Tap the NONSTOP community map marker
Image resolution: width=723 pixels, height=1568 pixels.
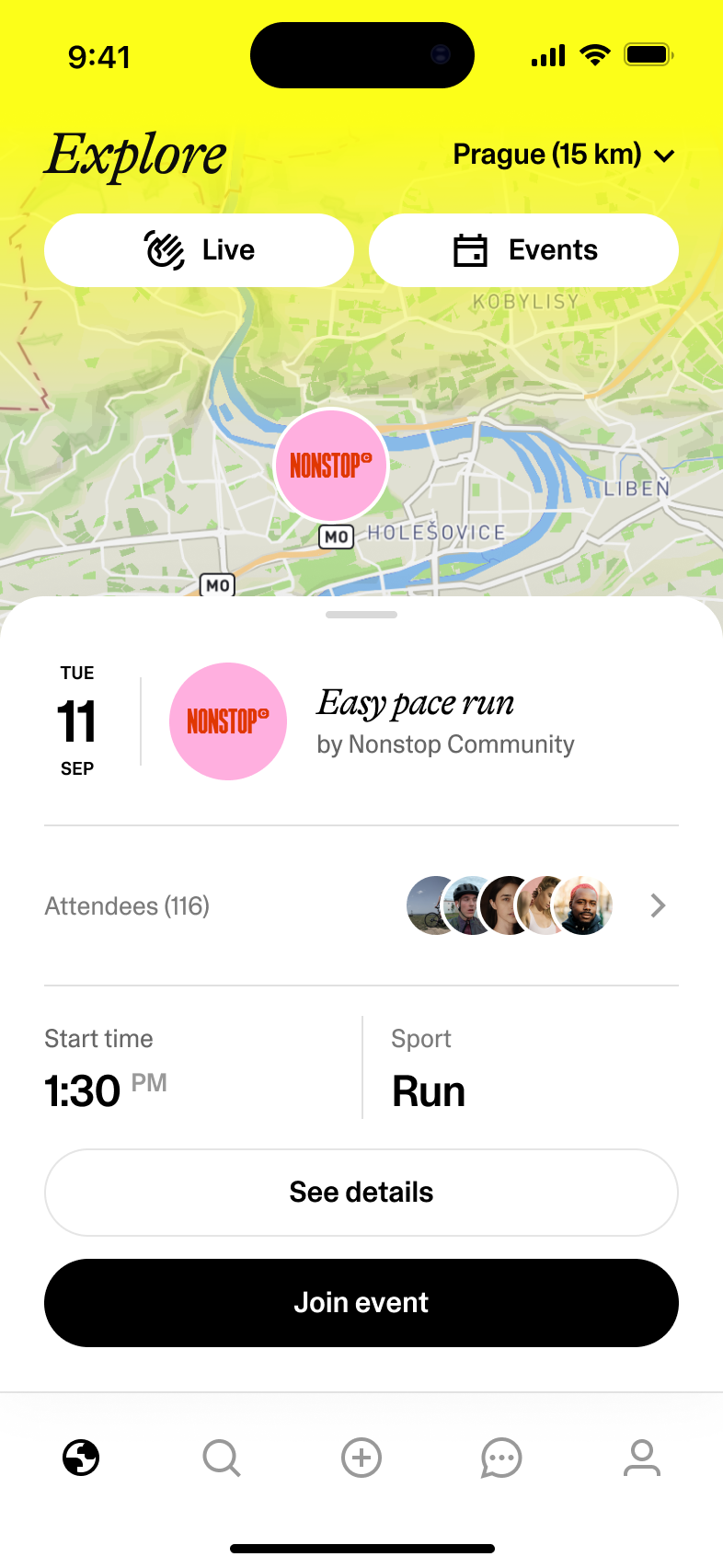pos(331,465)
